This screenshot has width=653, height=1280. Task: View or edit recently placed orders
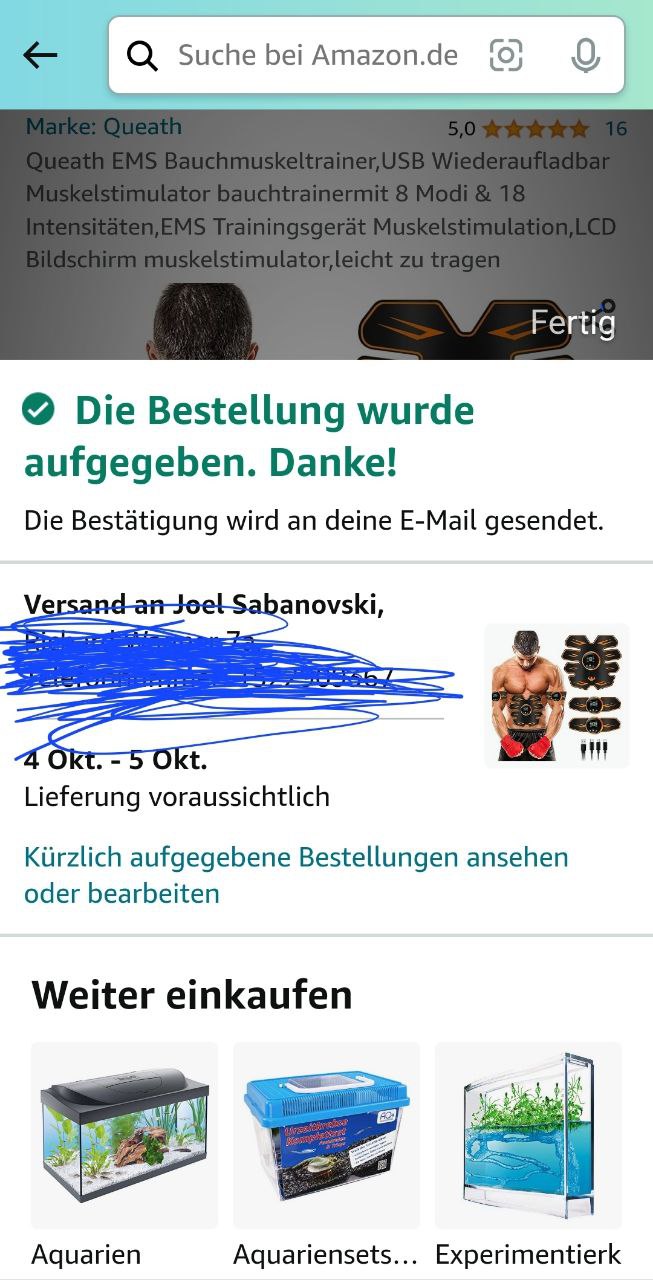point(296,874)
